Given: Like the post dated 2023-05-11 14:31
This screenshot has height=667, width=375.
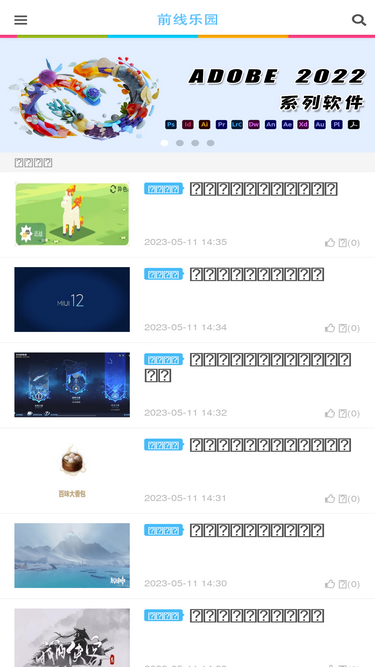Looking at the screenshot, I should click(x=330, y=499).
